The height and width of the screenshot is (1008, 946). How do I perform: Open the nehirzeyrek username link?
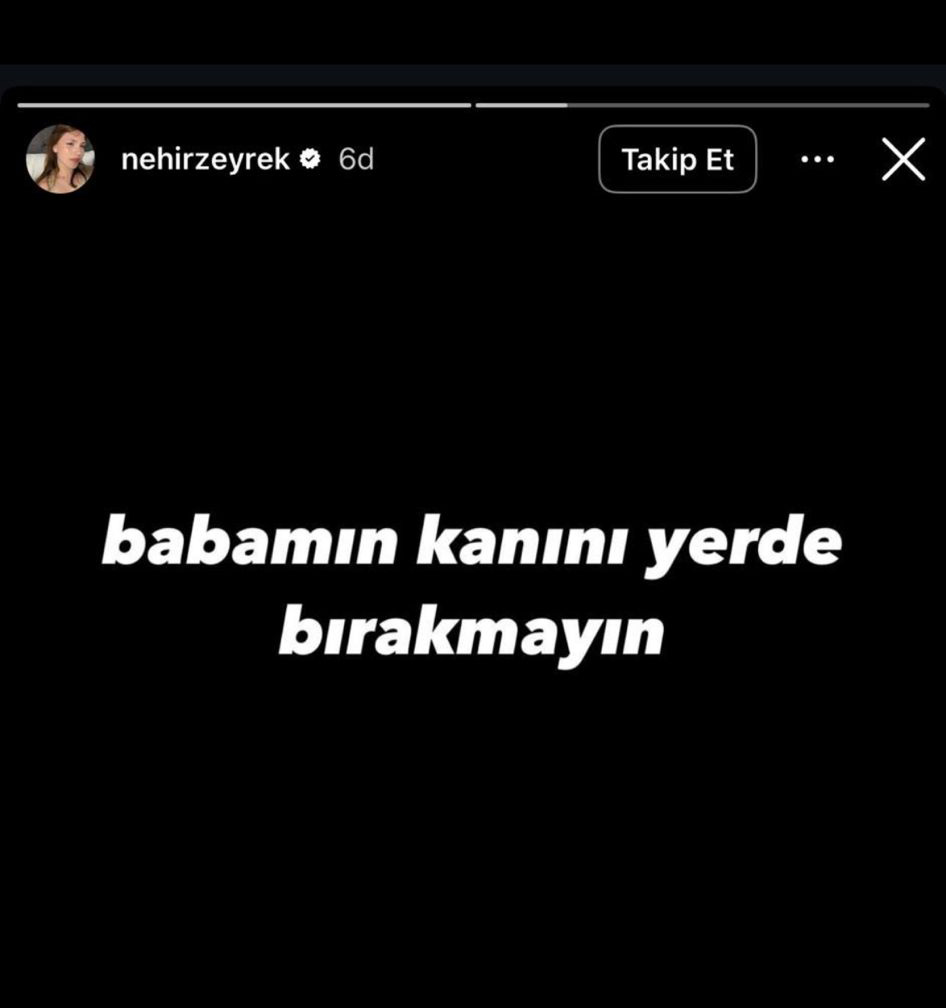pos(205,159)
